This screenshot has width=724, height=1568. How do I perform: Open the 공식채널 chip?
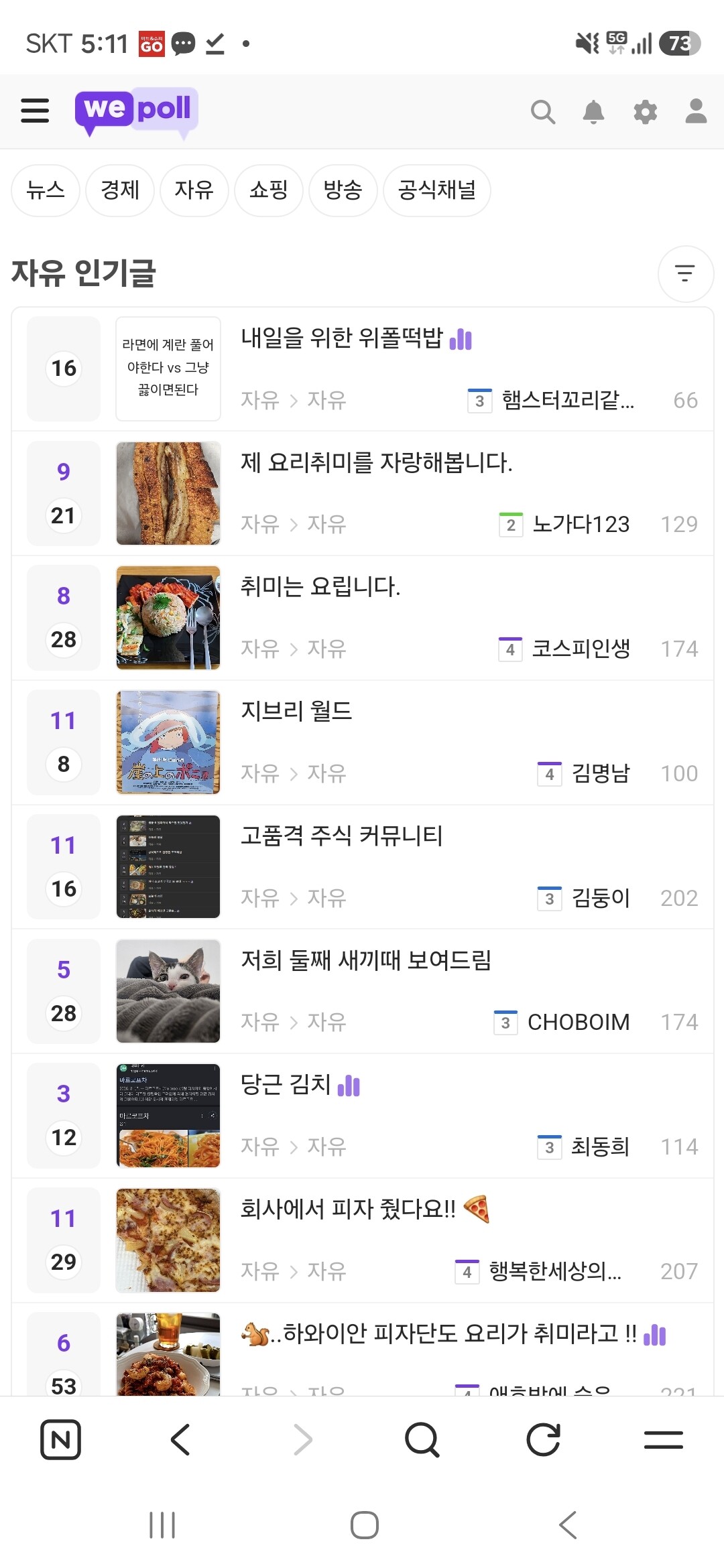437,190
